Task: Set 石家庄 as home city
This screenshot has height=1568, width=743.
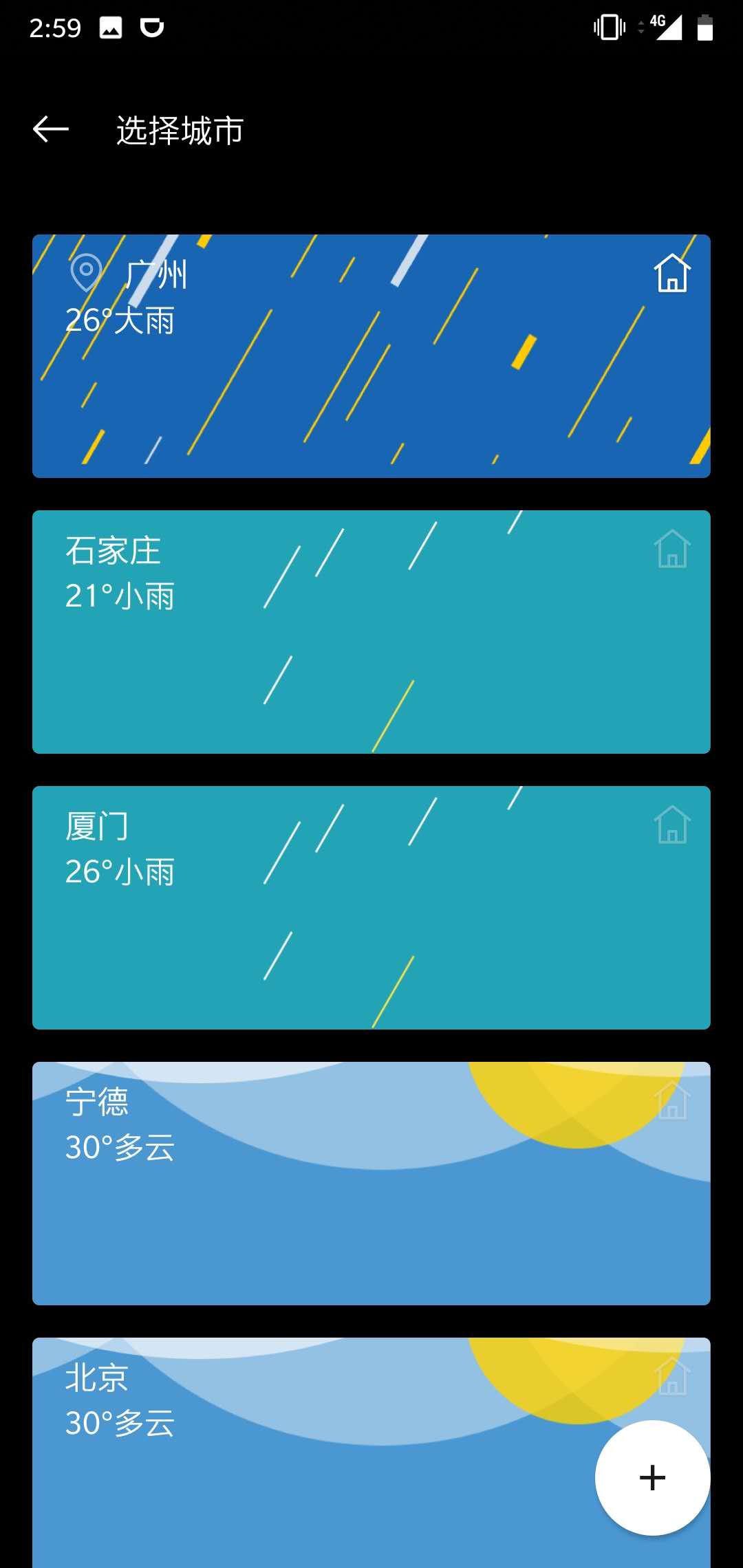Action: coord(672,549)
